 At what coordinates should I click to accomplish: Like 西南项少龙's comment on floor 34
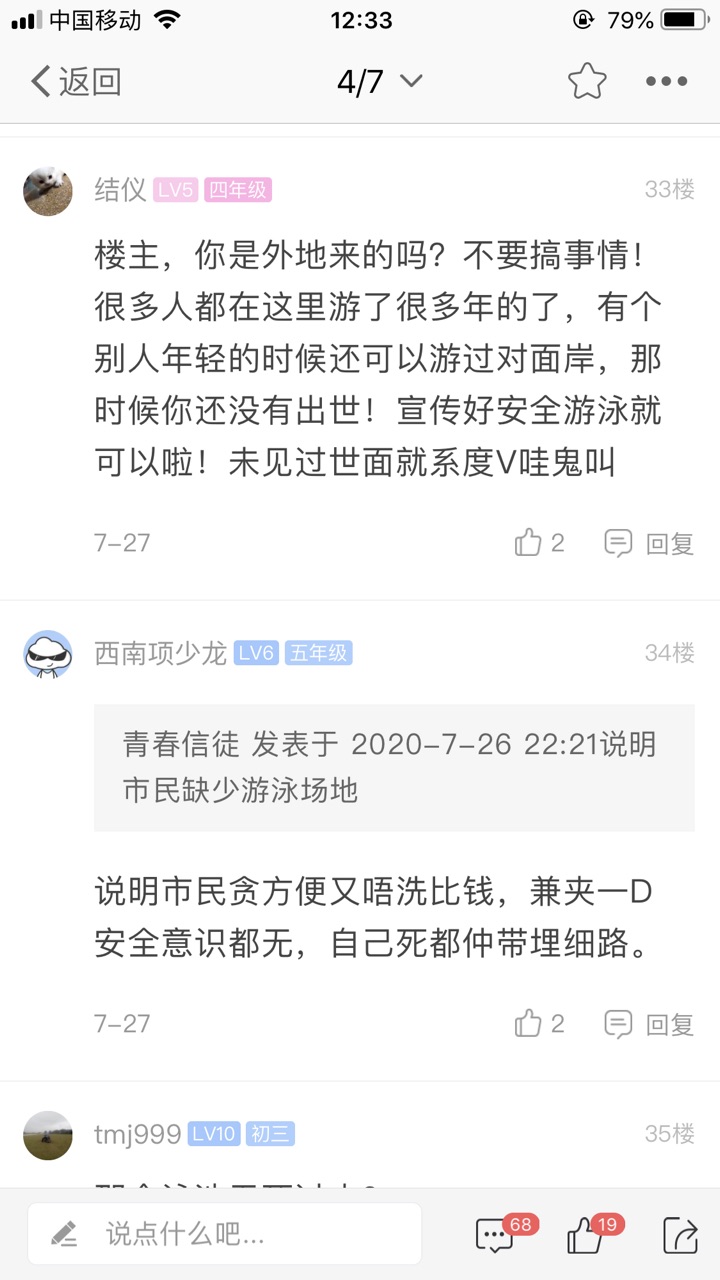[540, 1023]
